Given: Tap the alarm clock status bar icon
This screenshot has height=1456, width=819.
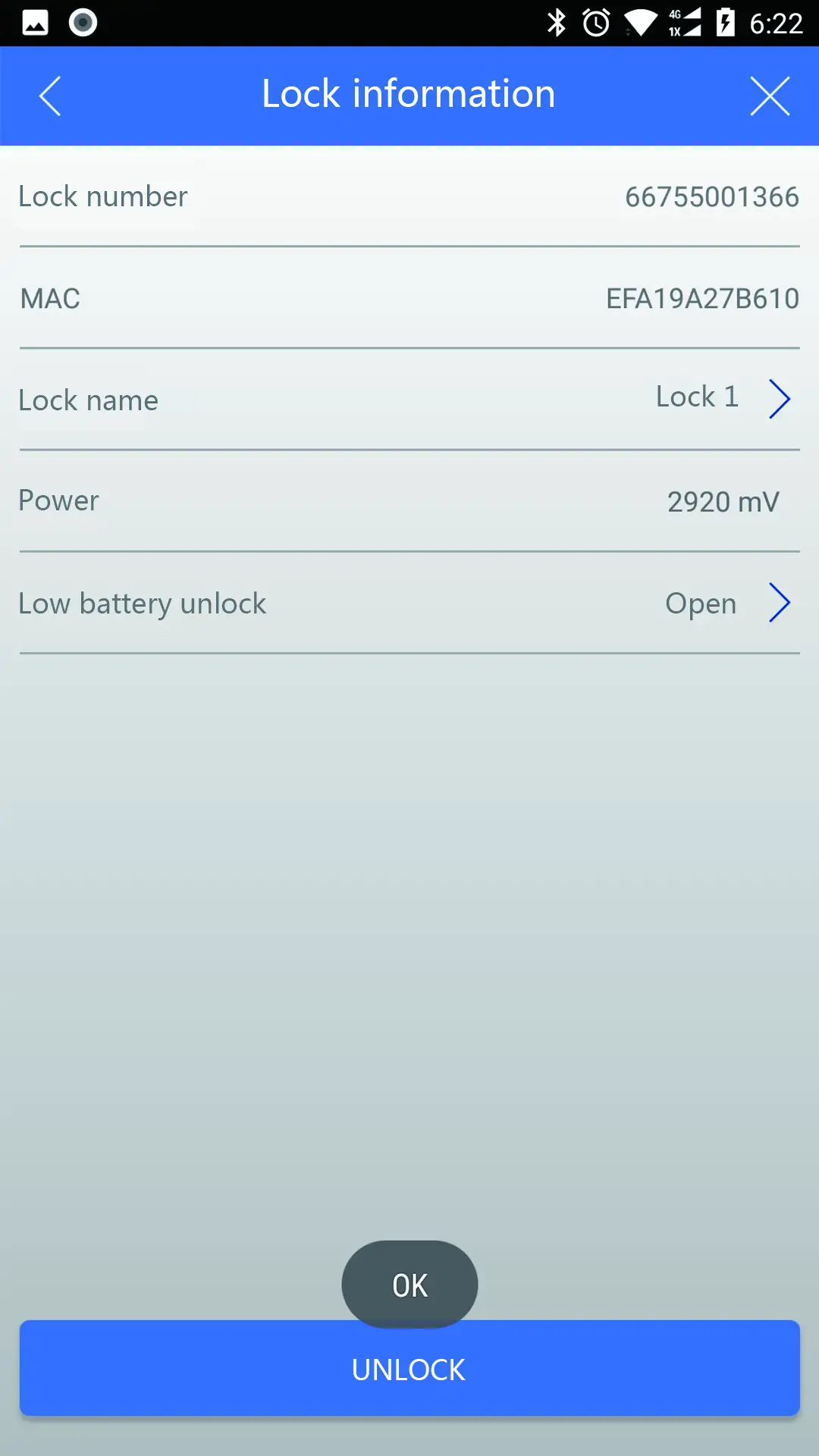Looking at the screenshot, I should [596, 22].
